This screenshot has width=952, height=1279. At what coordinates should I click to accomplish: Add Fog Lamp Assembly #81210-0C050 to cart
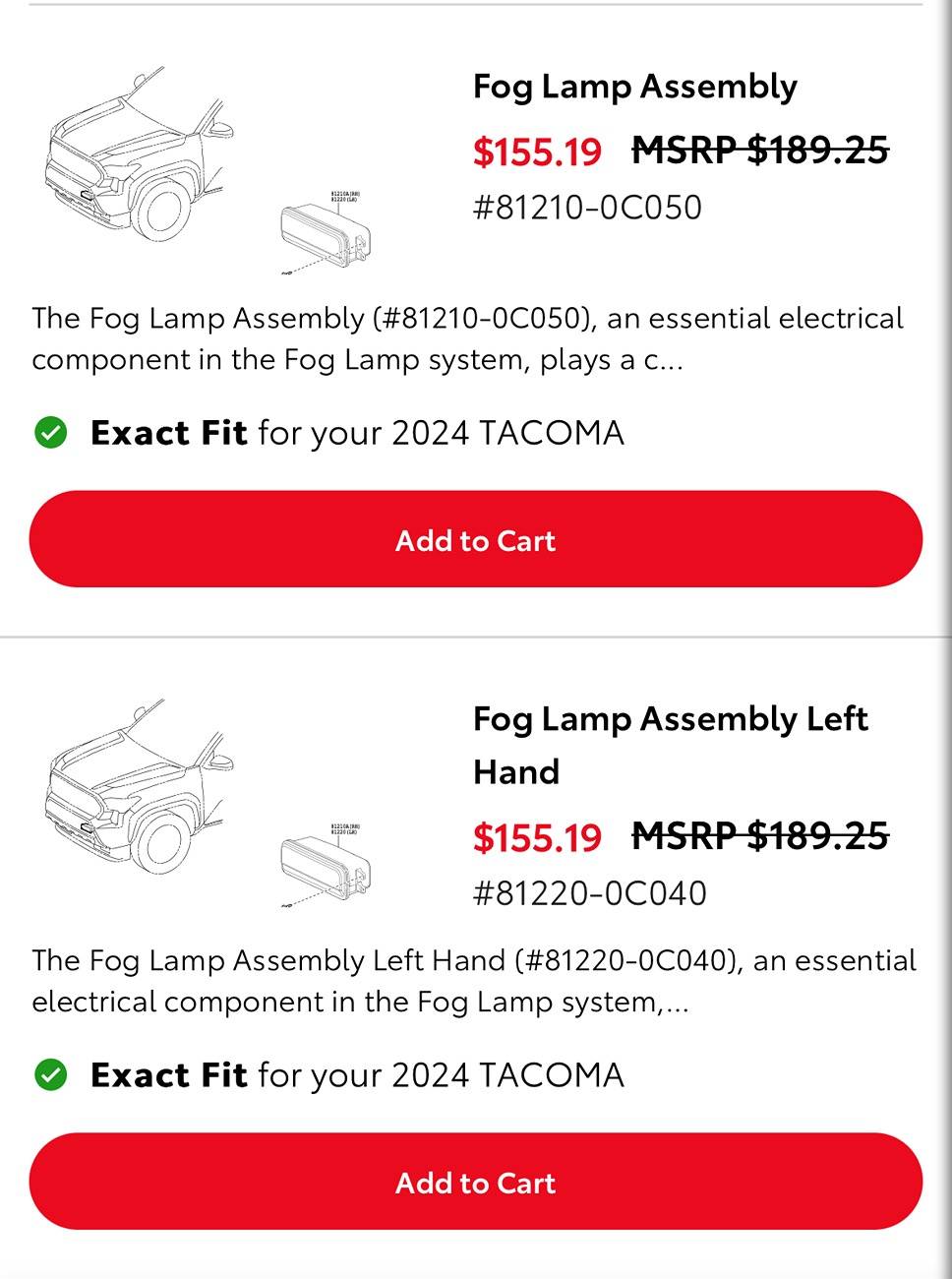pyautogui.click(x=475, y=540)
